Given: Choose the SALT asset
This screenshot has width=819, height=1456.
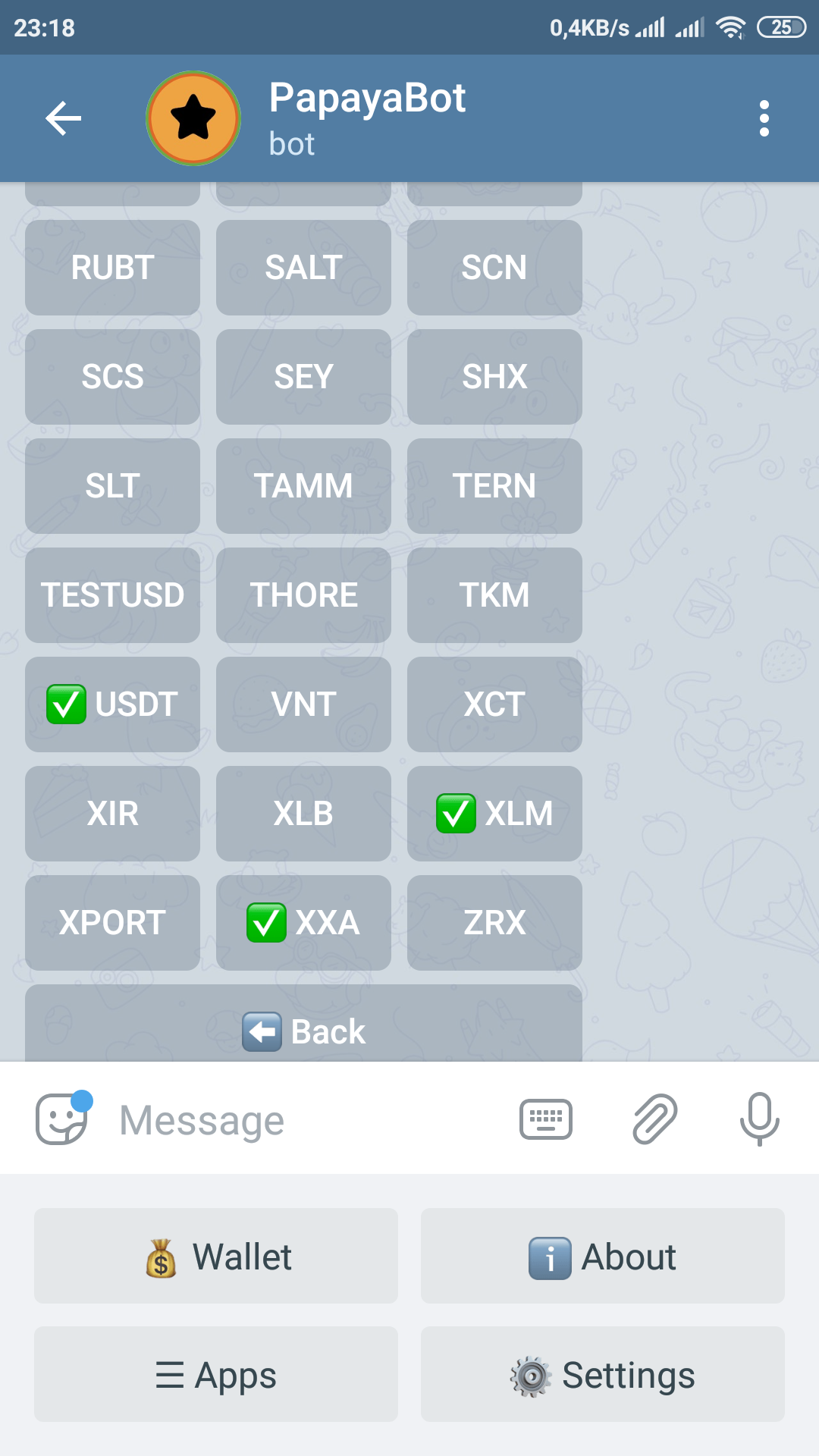Looking at the screenshot, I should [x=303, y=268].
